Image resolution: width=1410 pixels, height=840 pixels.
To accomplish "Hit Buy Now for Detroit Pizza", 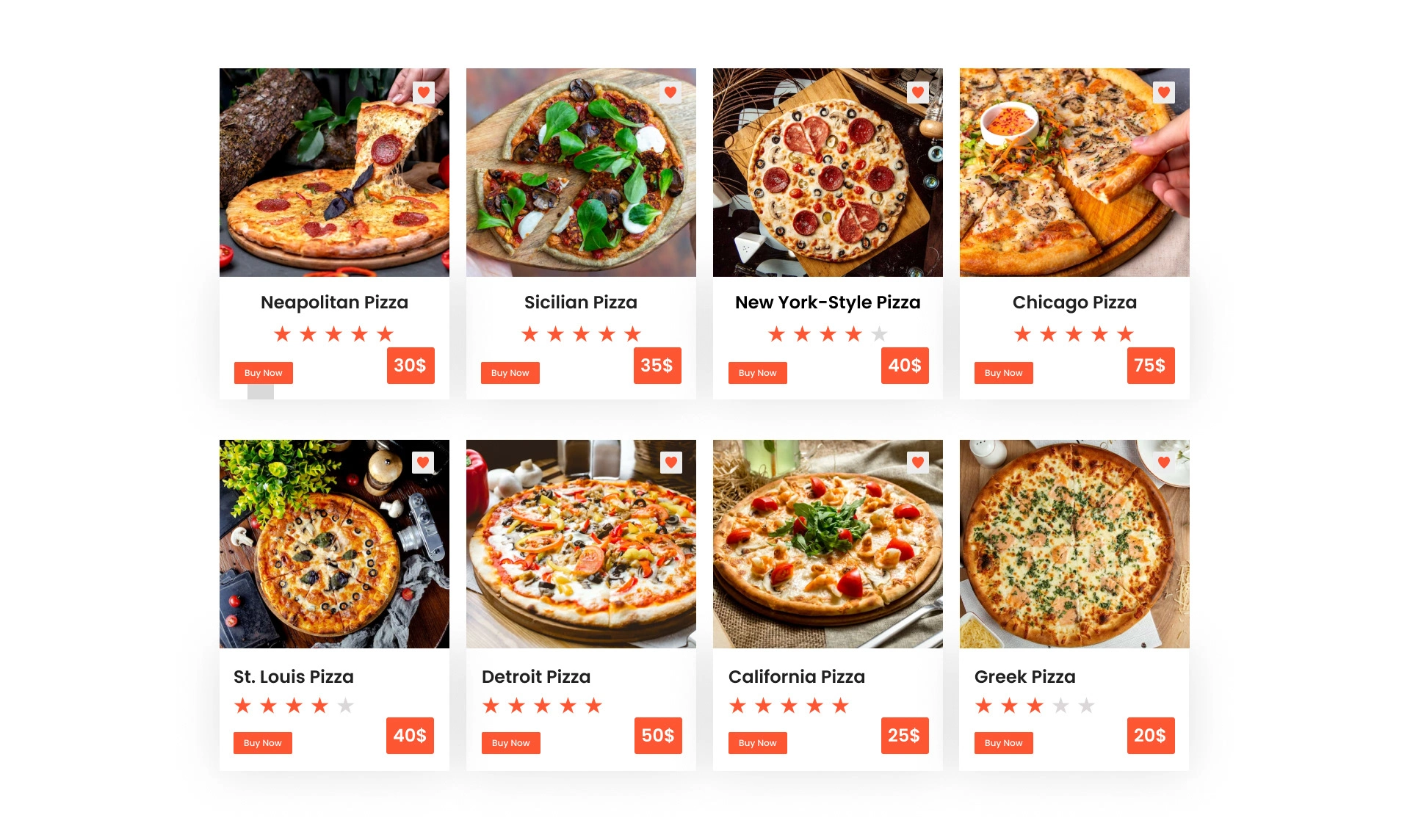I will 510,743.
